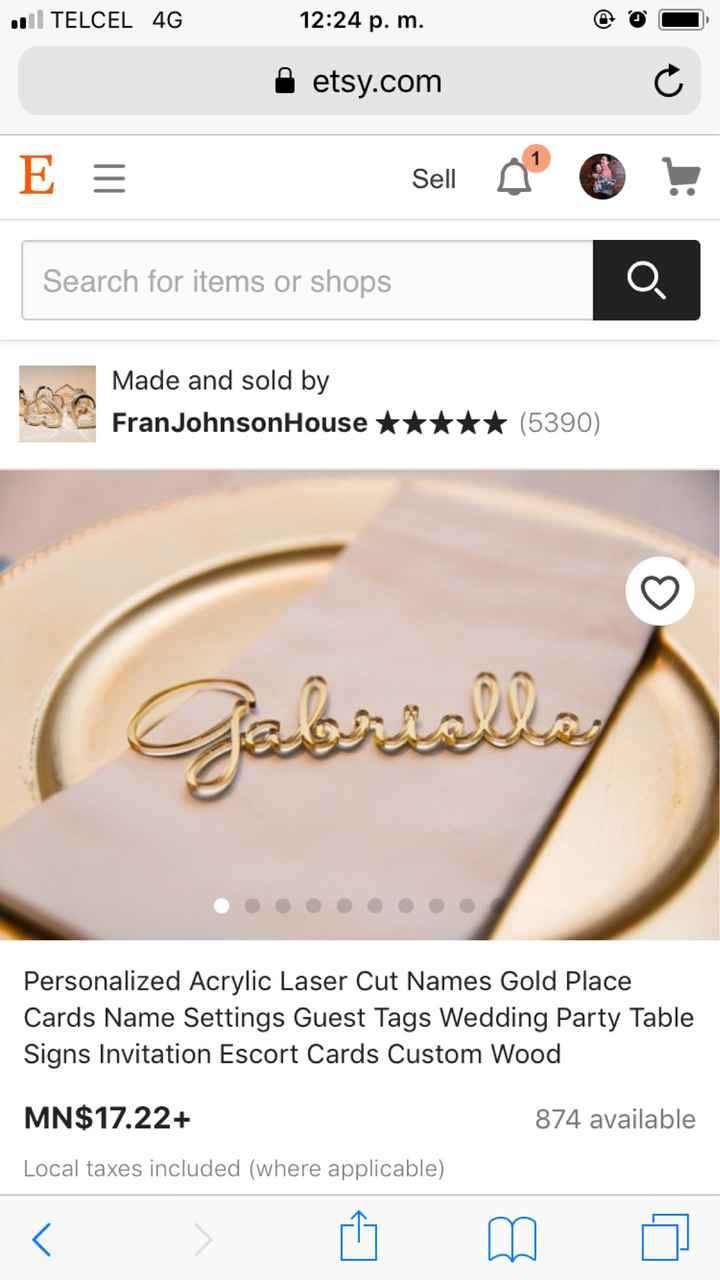
Task: Favorite this item with the heart
Action: click(659, 593)
